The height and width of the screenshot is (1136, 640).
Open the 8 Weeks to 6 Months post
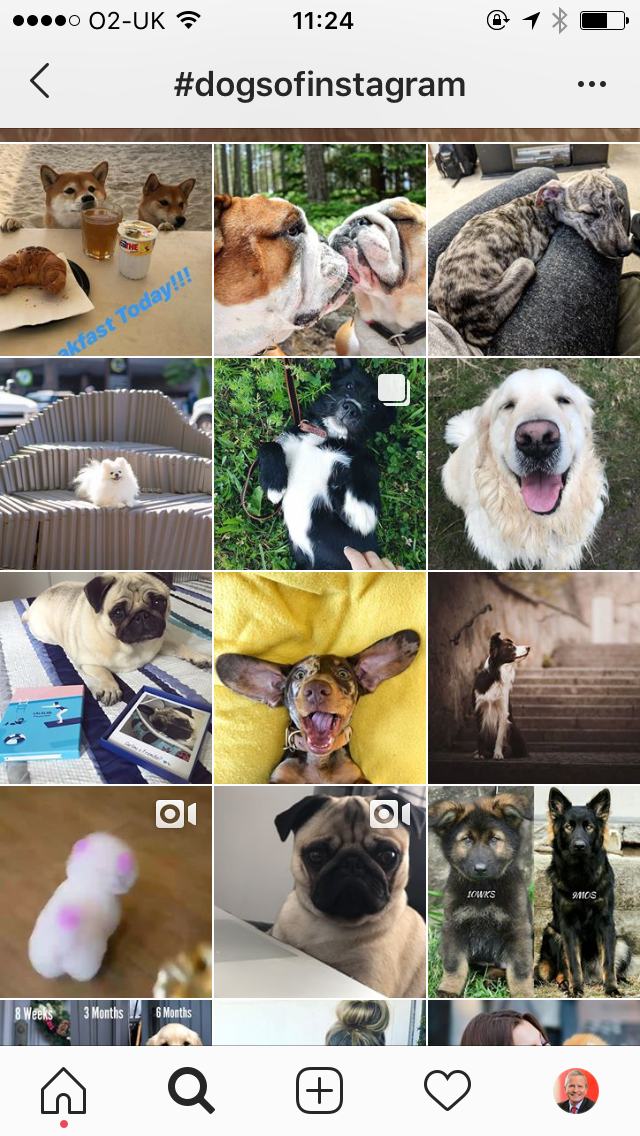[x=106, y=1022]
